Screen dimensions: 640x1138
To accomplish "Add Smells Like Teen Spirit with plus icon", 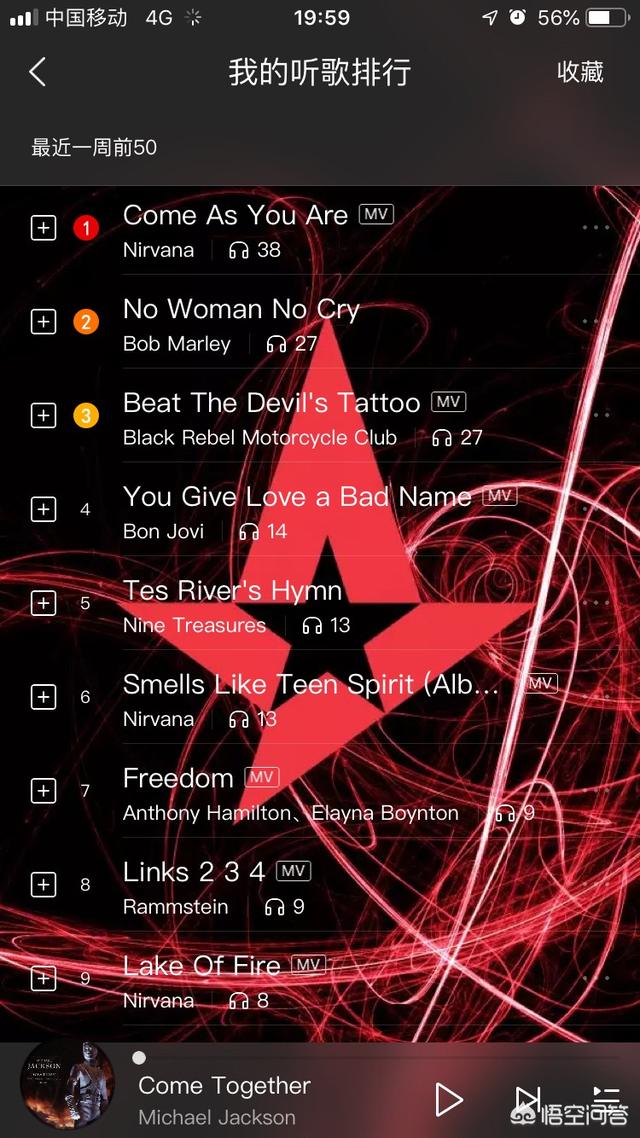I will 43,697.
